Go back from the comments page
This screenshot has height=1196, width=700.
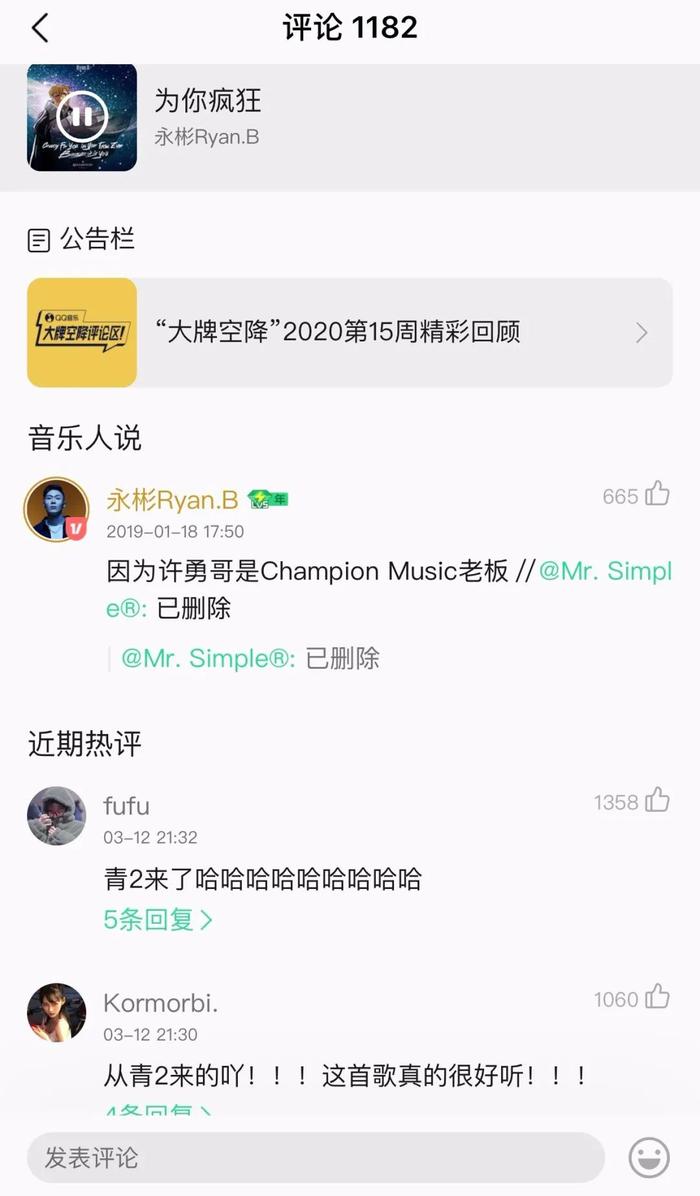(40, 28)
